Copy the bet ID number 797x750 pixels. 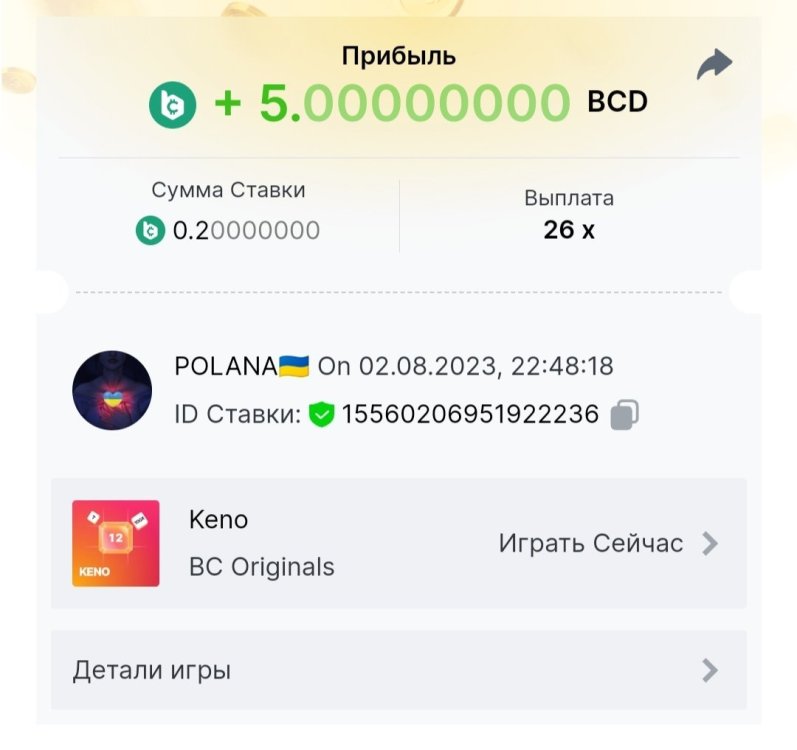point(625,414)
